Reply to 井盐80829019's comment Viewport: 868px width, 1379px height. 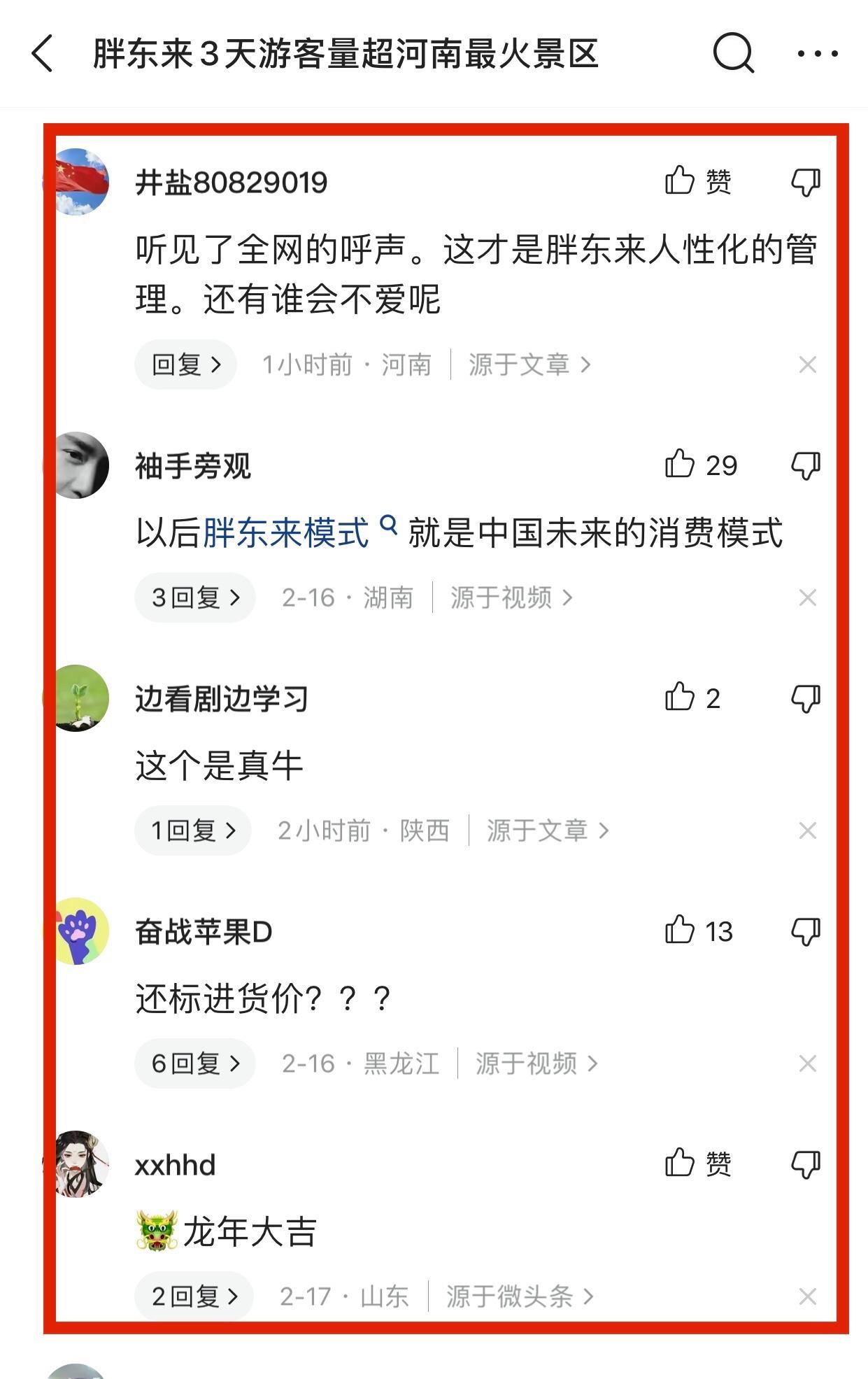click(x=186, y=365)
